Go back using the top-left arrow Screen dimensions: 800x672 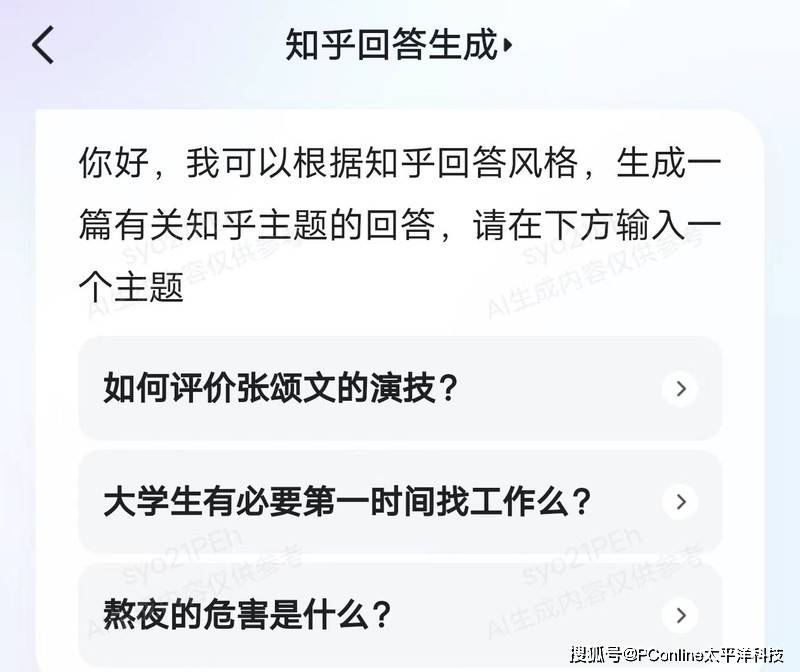[43, 46]
